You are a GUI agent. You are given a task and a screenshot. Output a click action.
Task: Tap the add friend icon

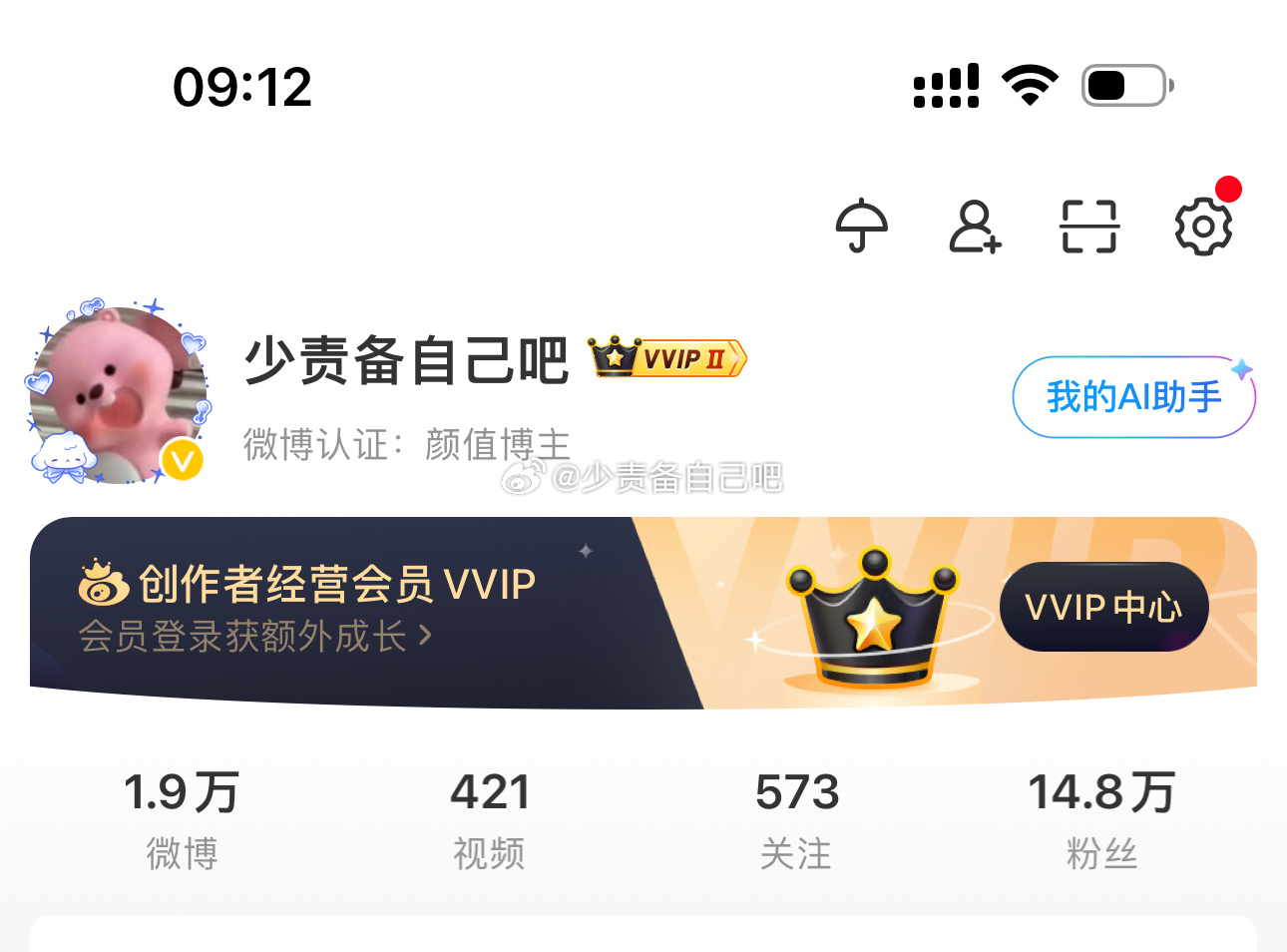(974, 227)
